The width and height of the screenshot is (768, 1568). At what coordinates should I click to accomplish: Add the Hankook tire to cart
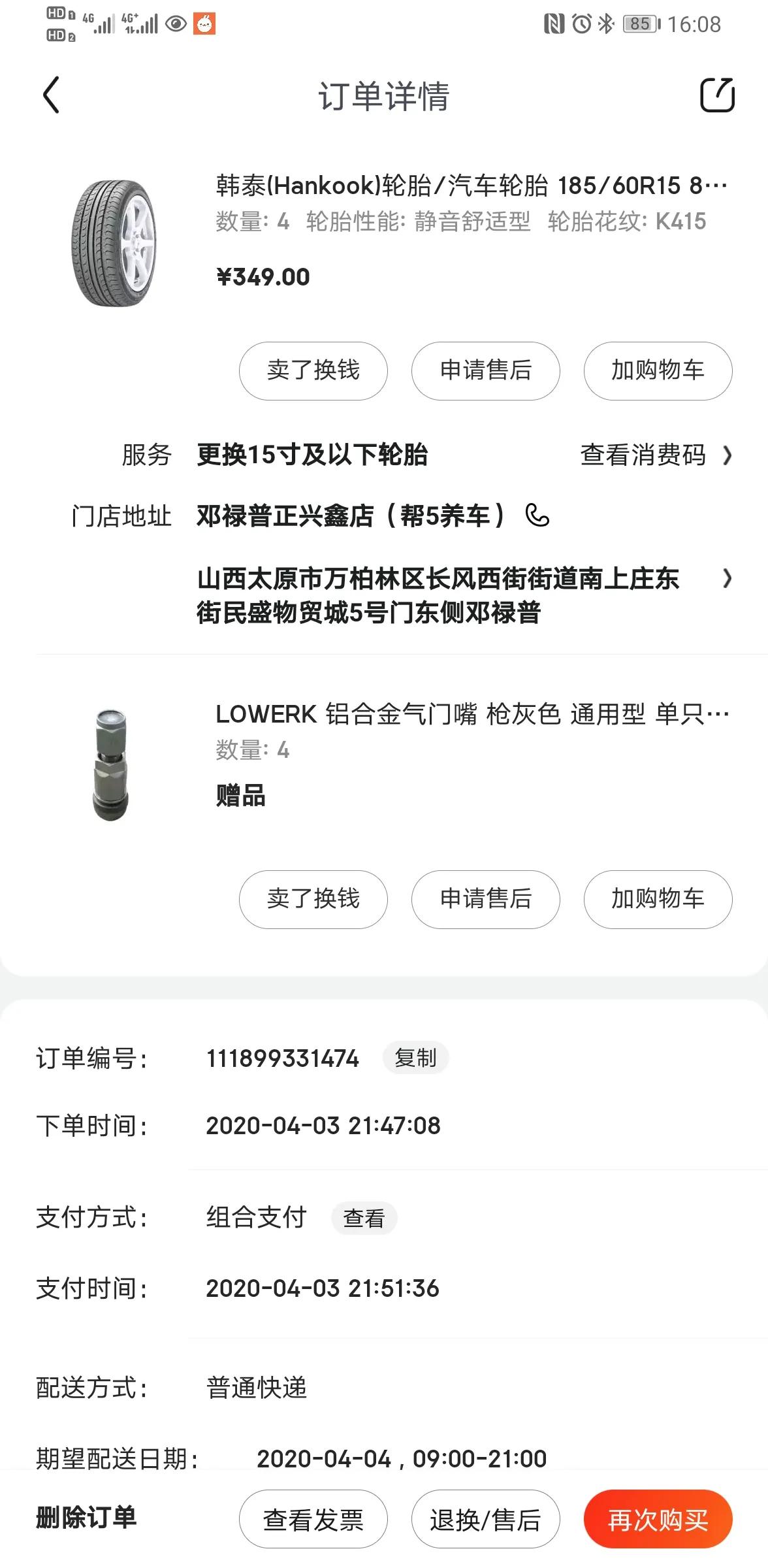pos(656,370)
